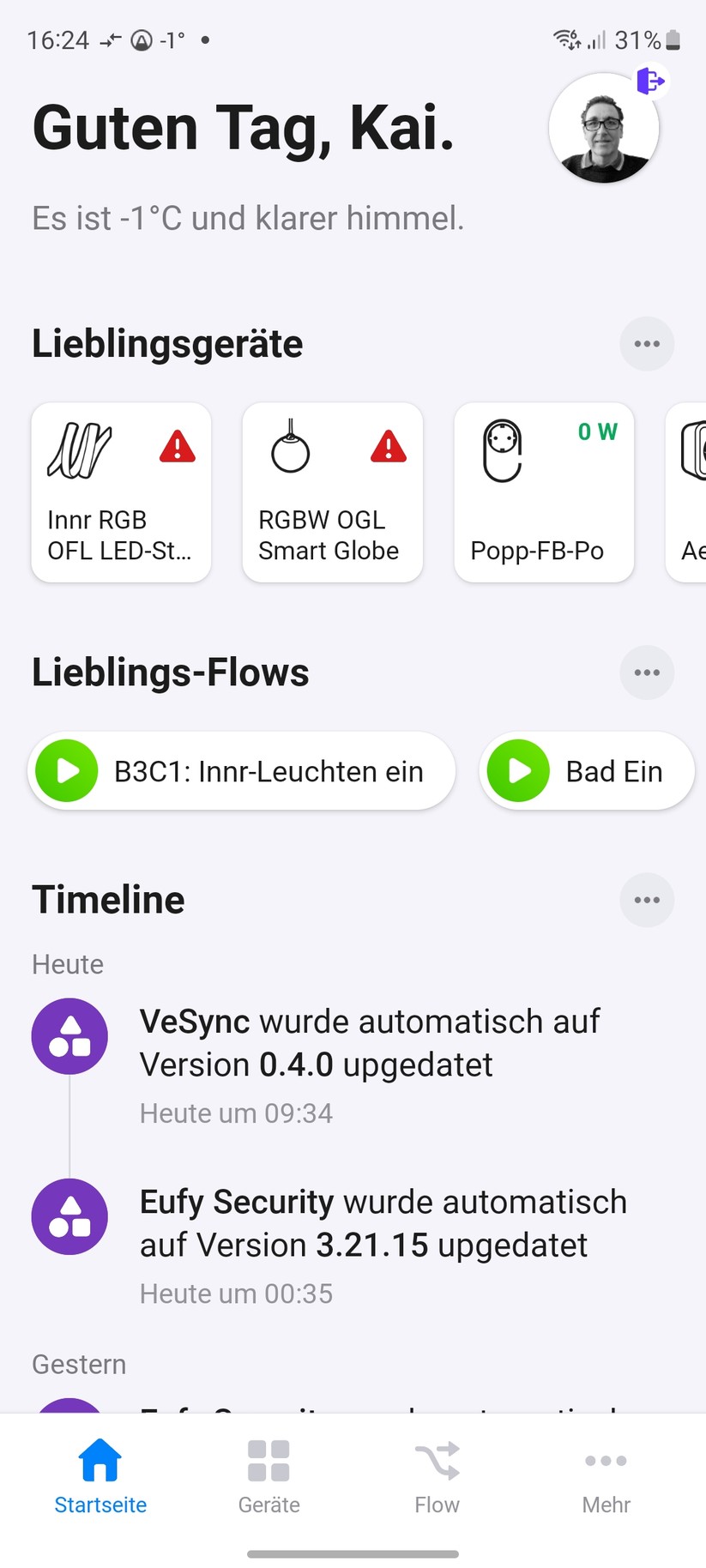Tap the warning triangle on Innr RGB OFL LED-Strip
The image size is (706, 1568).
coord(177,447)
